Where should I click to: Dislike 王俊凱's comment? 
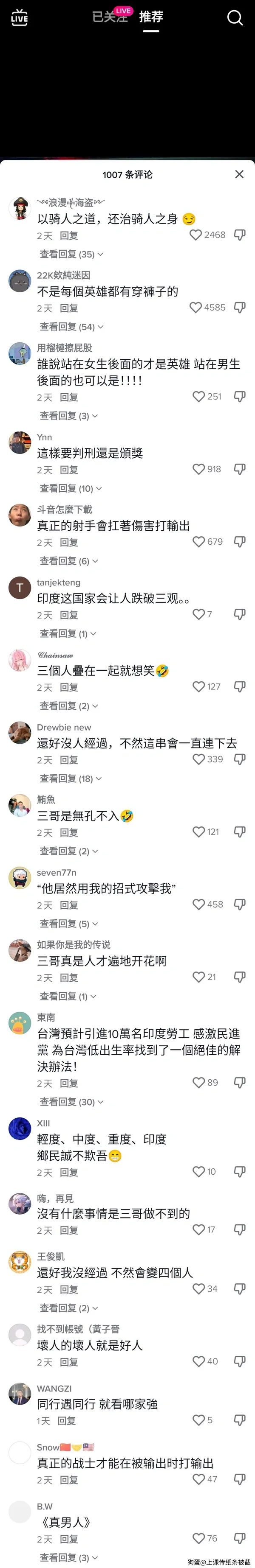(x=240, y=1288)
